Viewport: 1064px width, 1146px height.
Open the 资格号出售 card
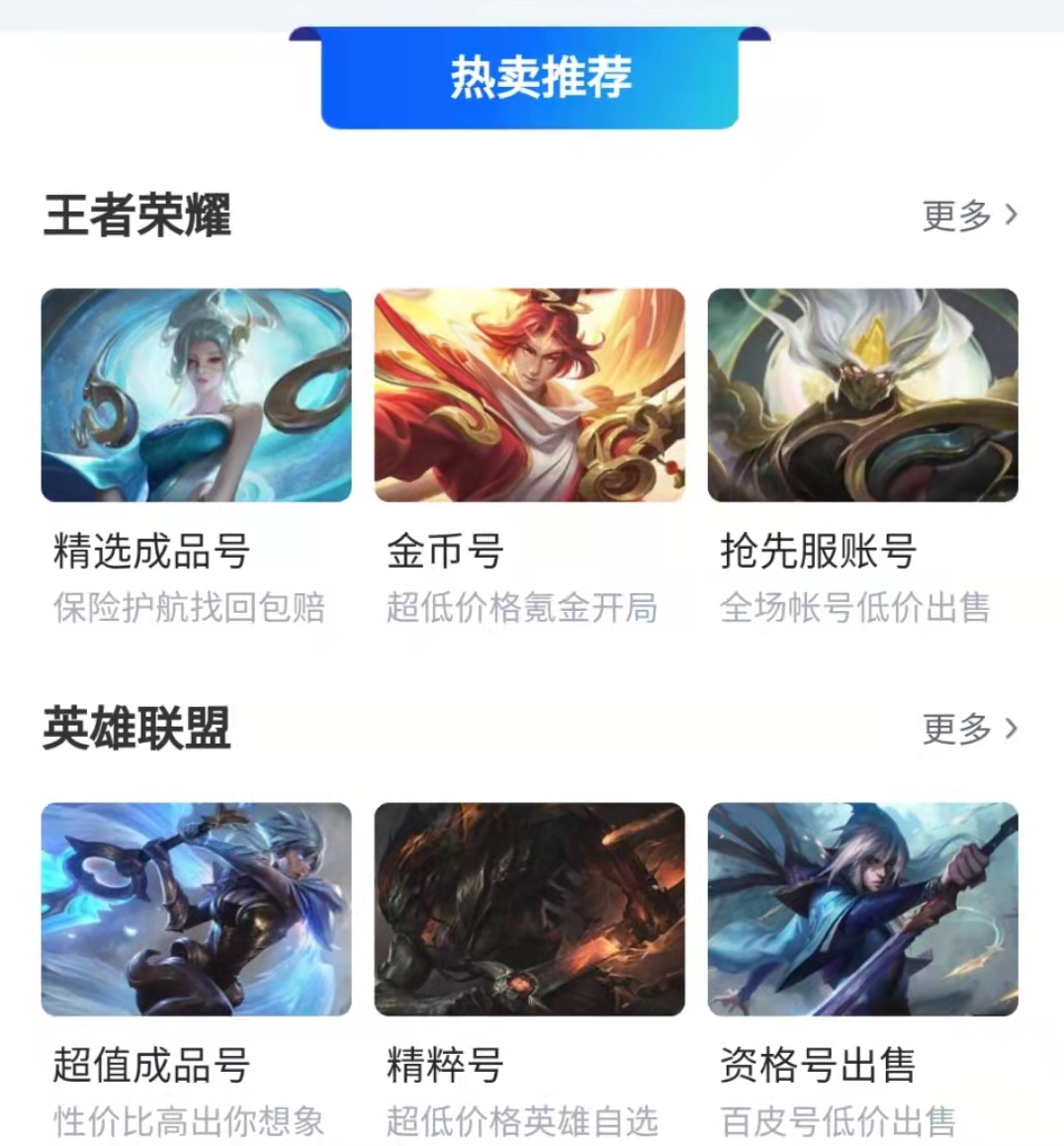pos(862,910)
